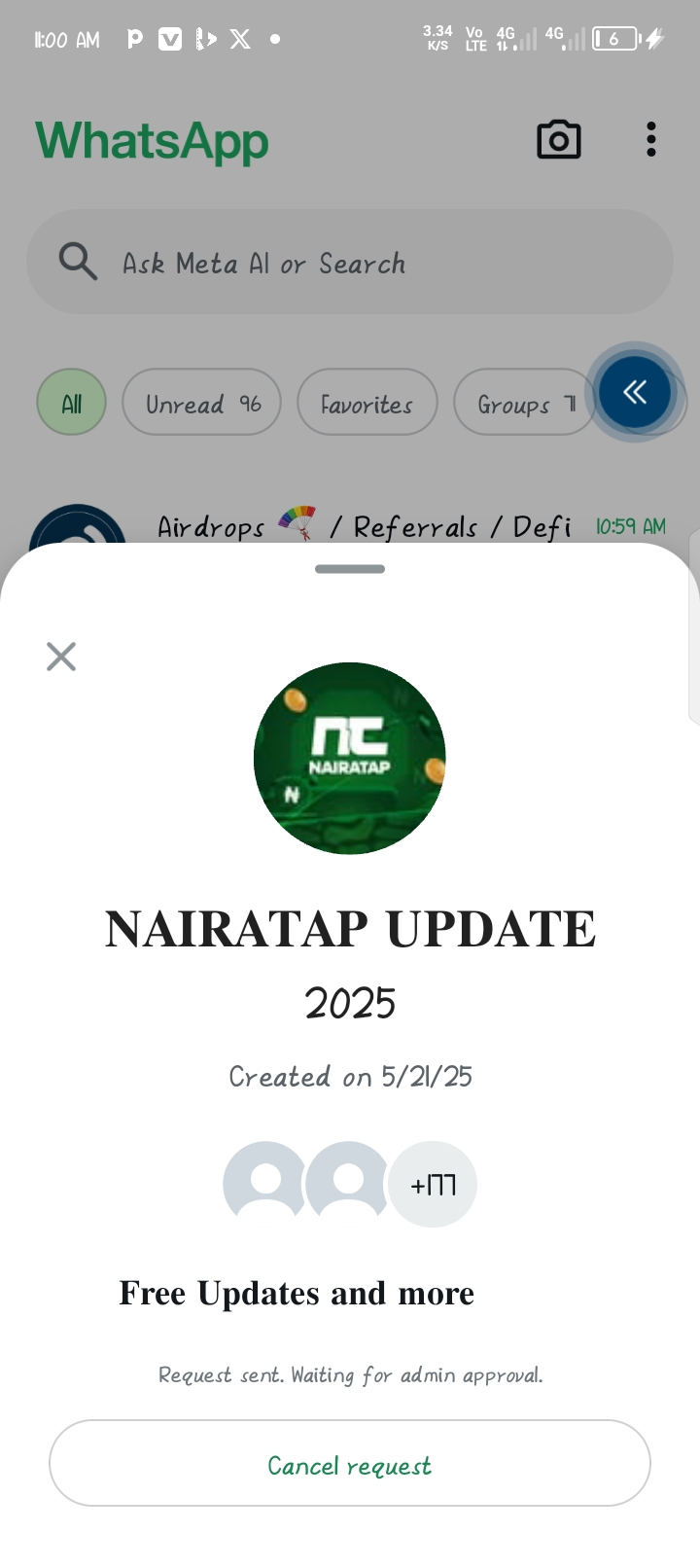Image resolution: width=700 pixels, height=1568 pixels.
Task: Tap the sheet drag handle
Action: coord(350,569)
